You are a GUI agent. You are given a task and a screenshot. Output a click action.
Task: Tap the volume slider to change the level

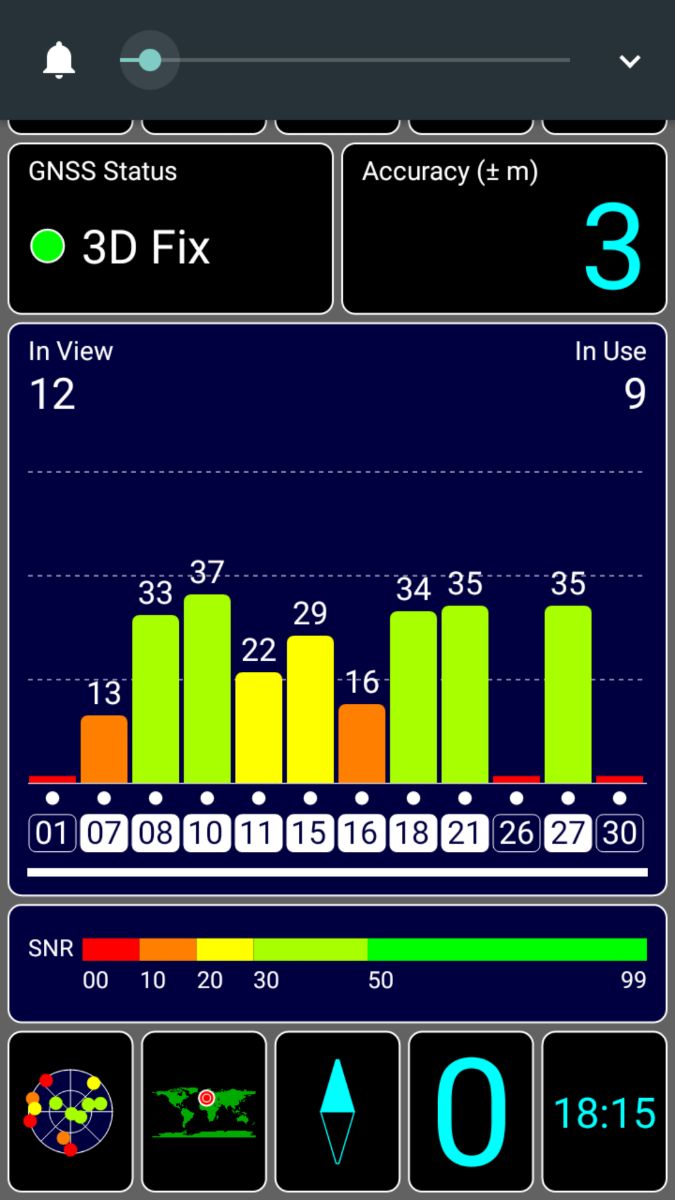coord(345,60)
